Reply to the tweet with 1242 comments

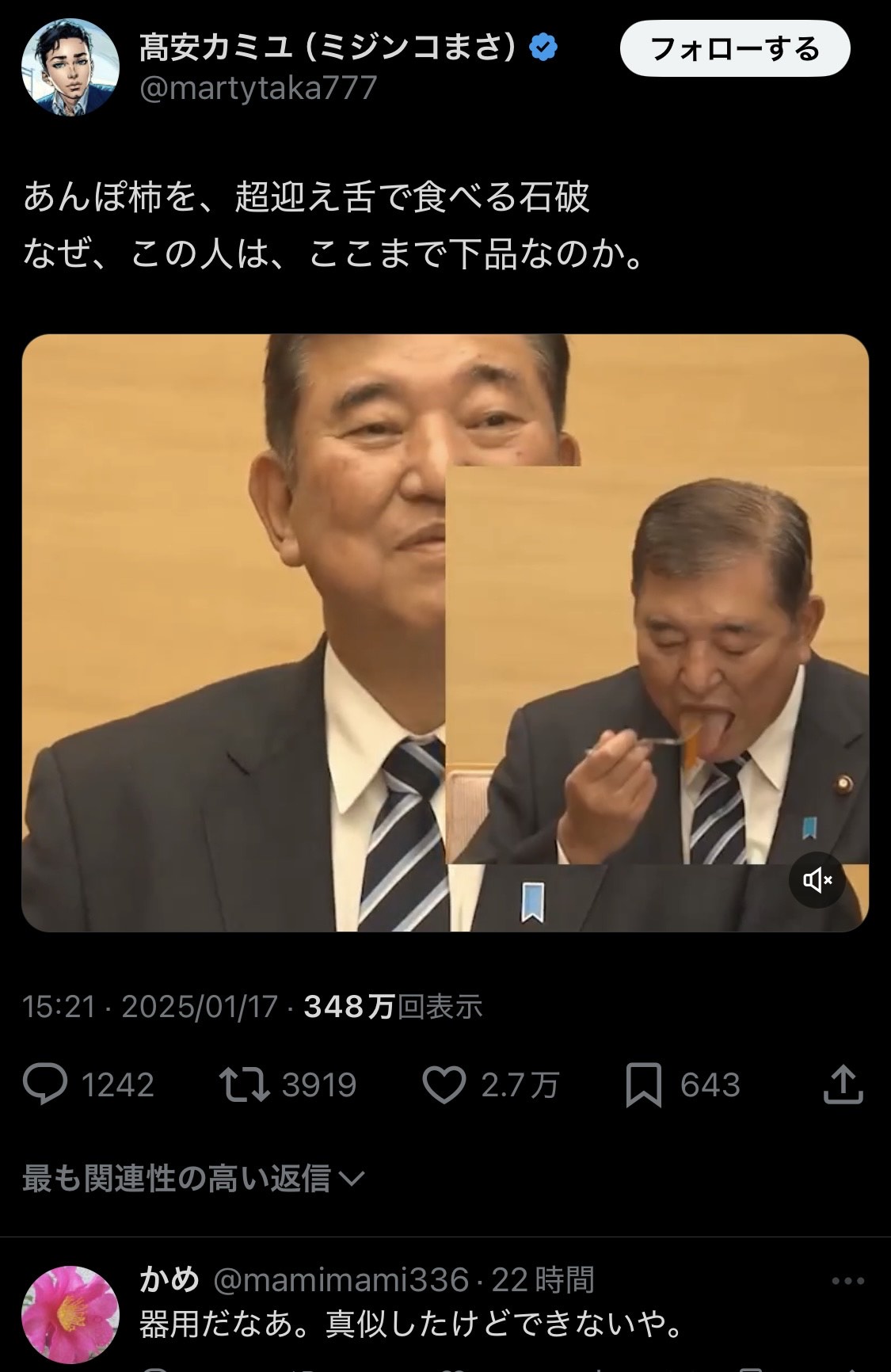click(45, 1084)
